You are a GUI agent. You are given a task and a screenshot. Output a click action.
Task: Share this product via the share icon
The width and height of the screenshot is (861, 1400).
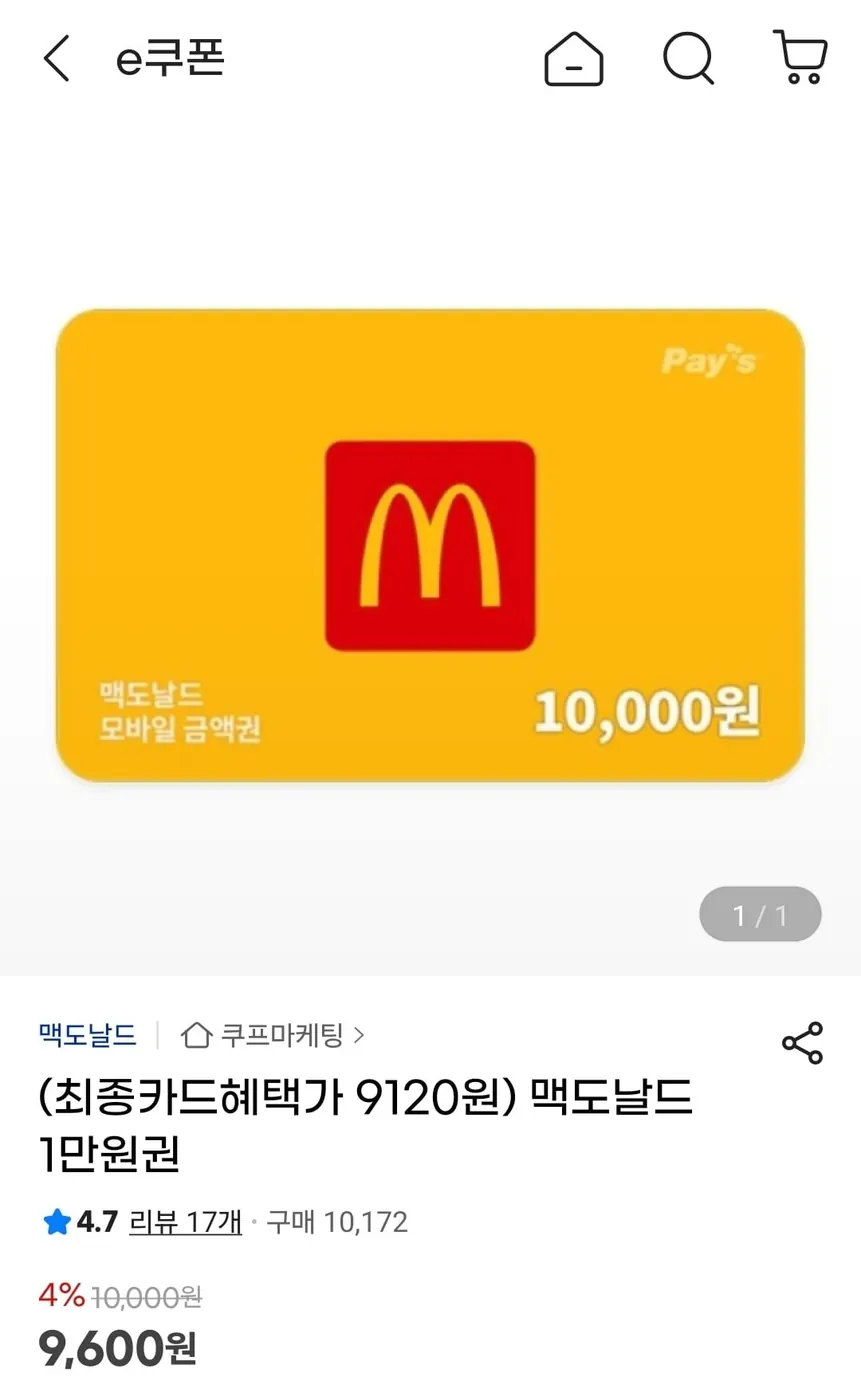[x=803, y=1043]
